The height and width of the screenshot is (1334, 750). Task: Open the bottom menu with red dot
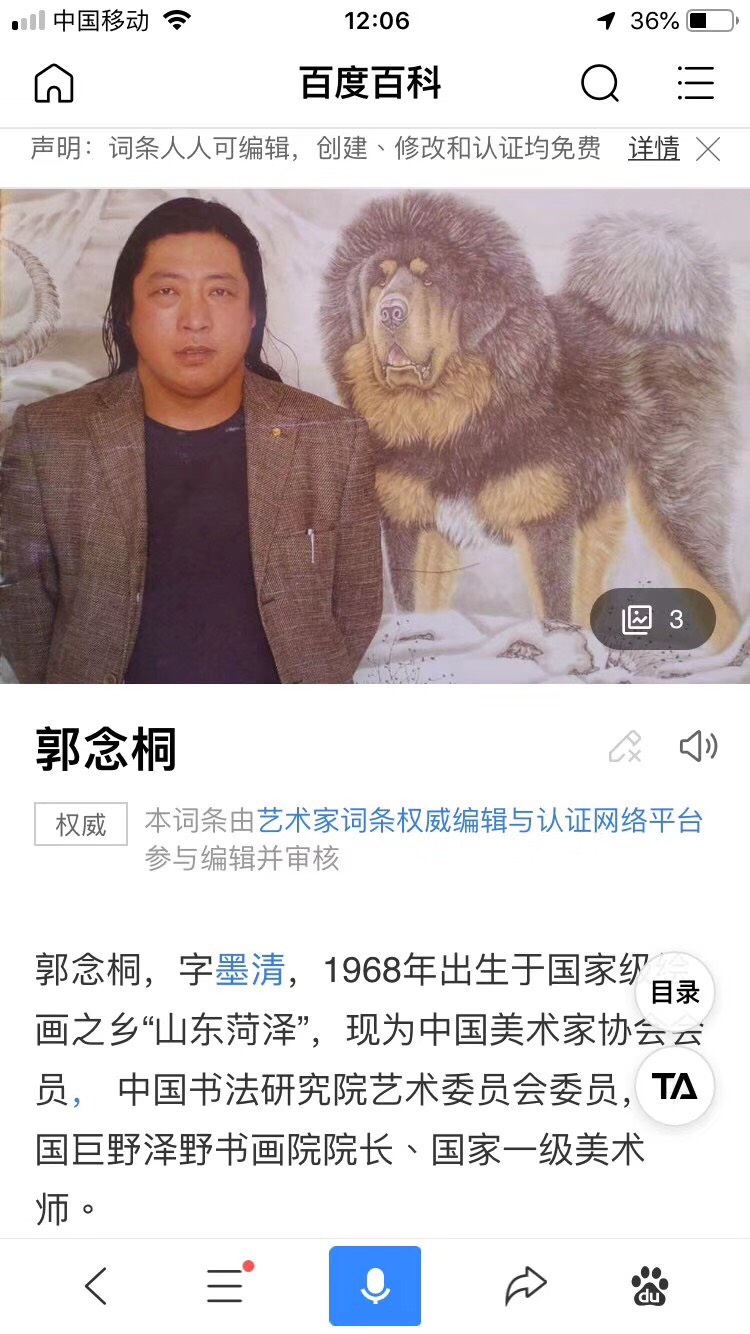click(227, 1285)
